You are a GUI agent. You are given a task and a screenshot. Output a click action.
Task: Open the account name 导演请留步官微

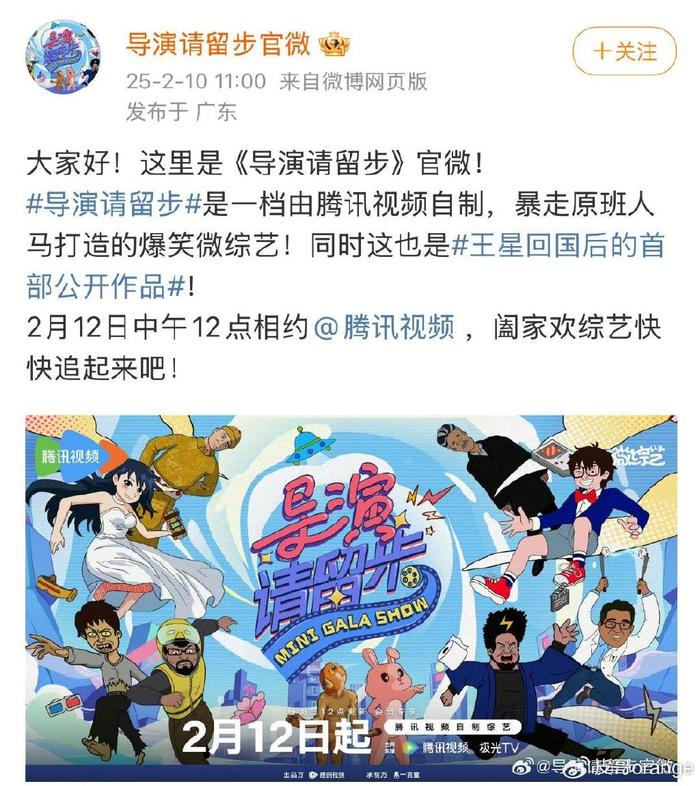(x=217, y=45)
